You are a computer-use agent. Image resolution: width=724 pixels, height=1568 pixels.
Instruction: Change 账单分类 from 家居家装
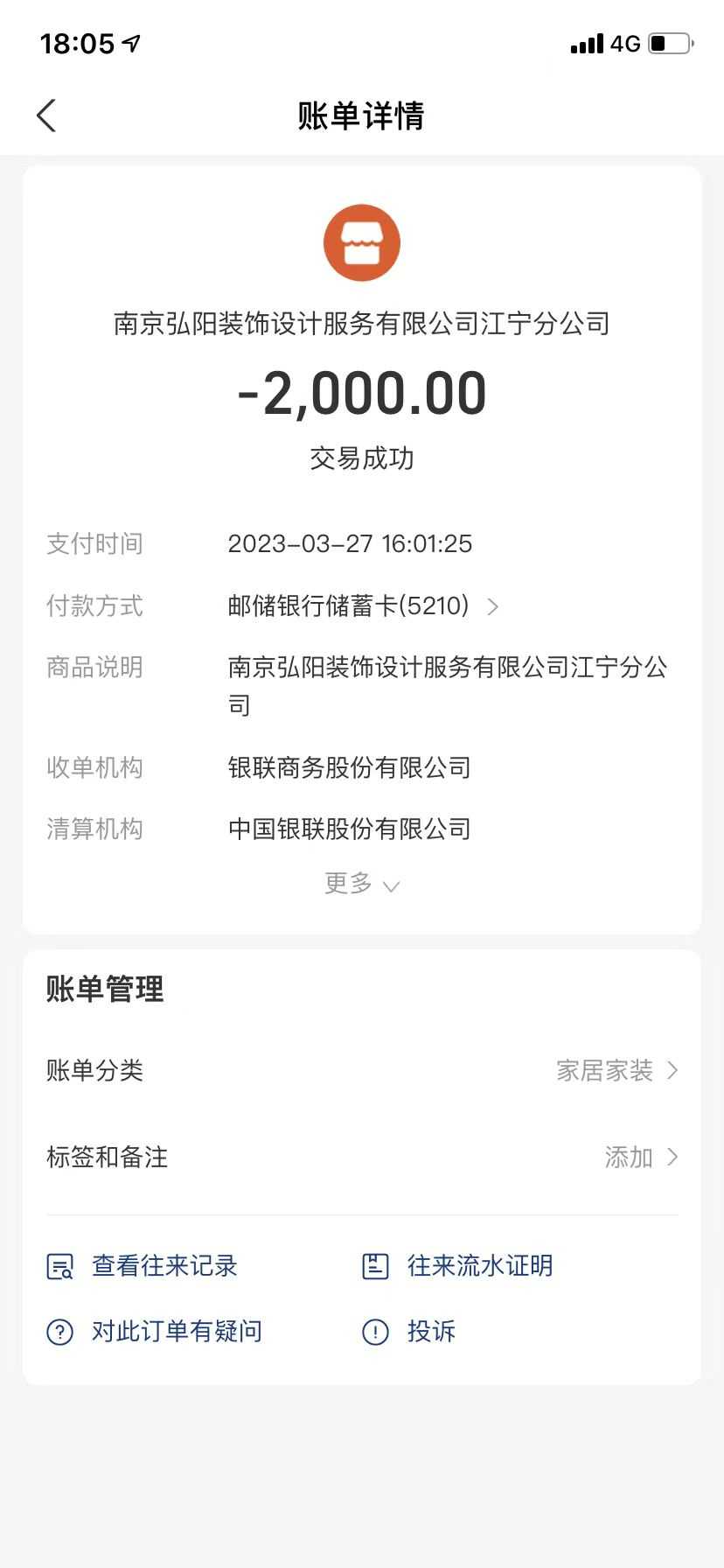[616, 1070]
